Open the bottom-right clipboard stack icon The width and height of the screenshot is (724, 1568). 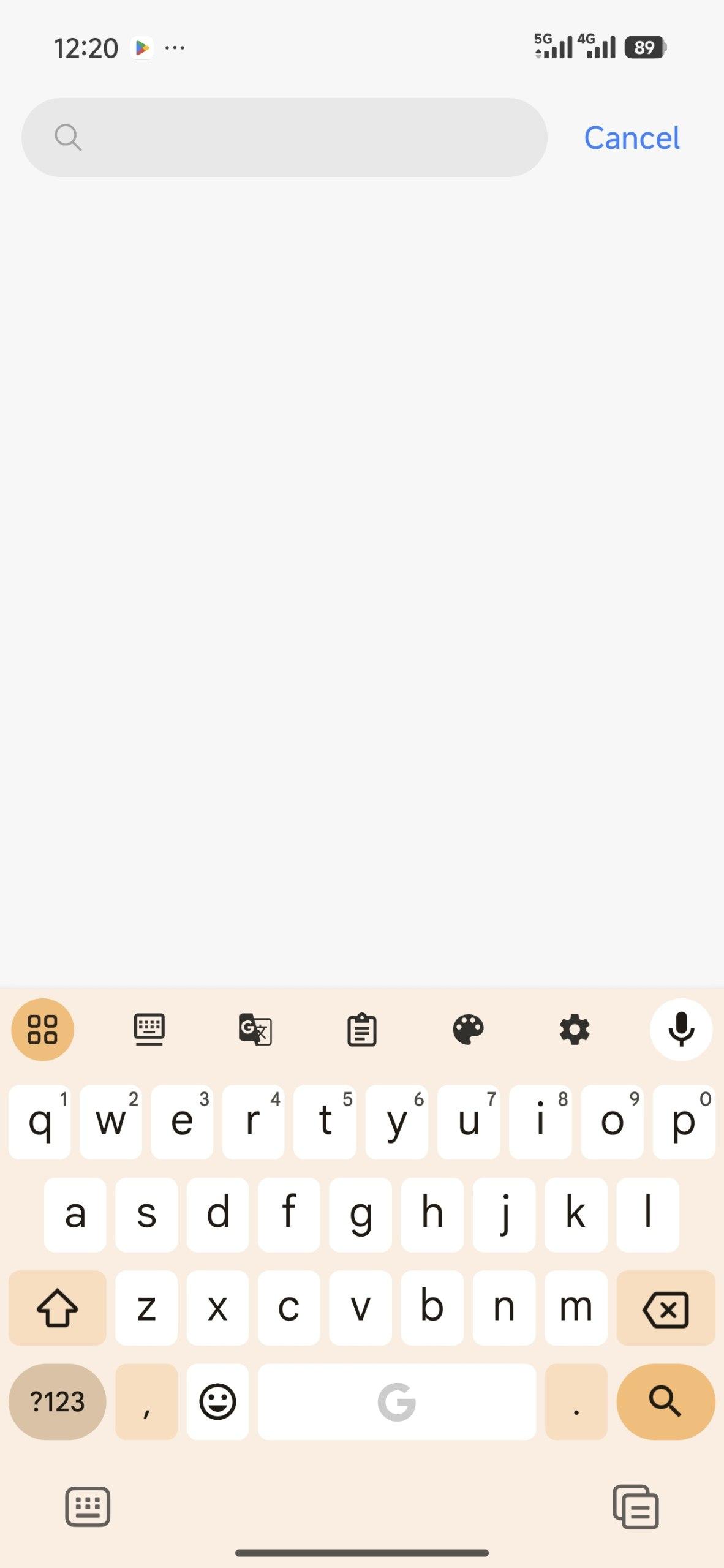click(x=636, y=1506)
